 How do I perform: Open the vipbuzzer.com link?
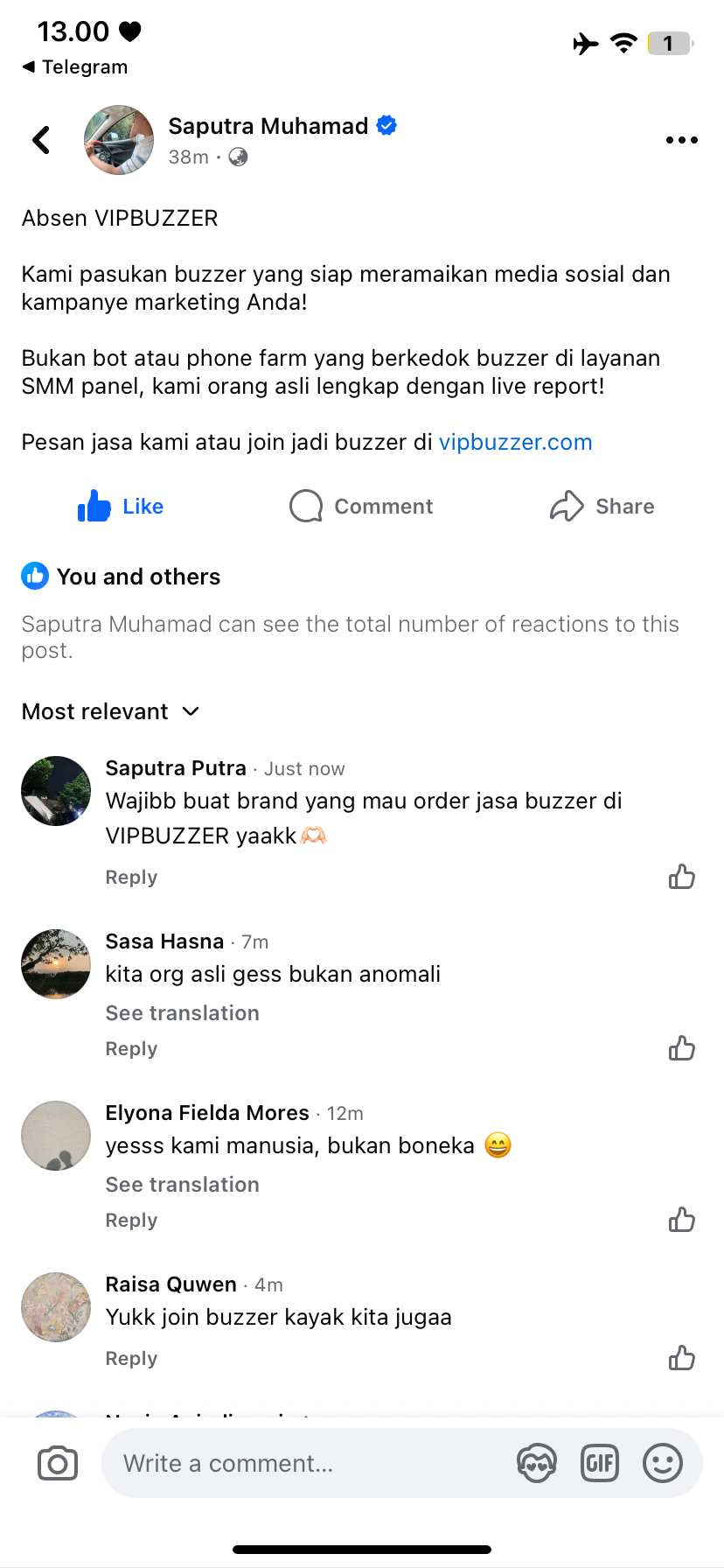point(515,443)
